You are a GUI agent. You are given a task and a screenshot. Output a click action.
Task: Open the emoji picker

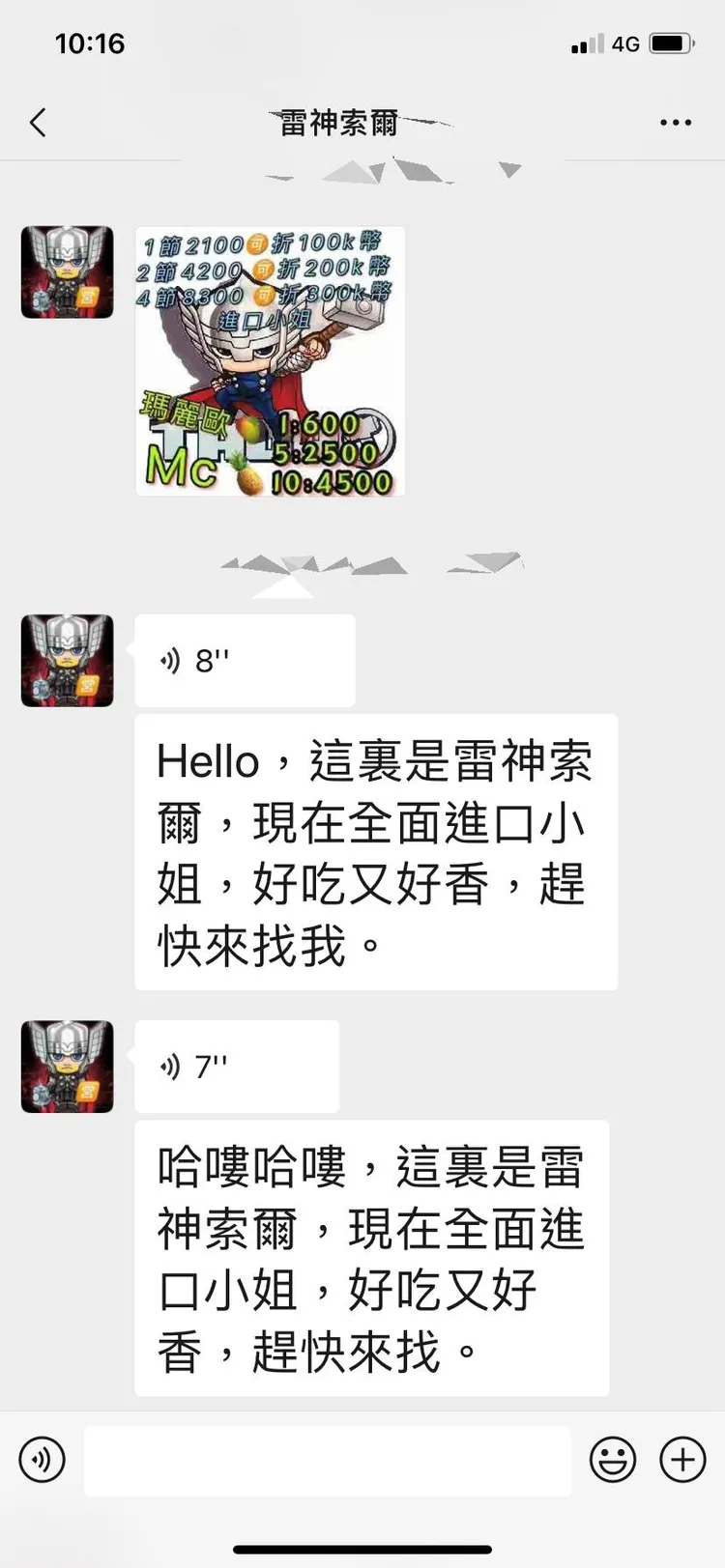pos(613,1459)
